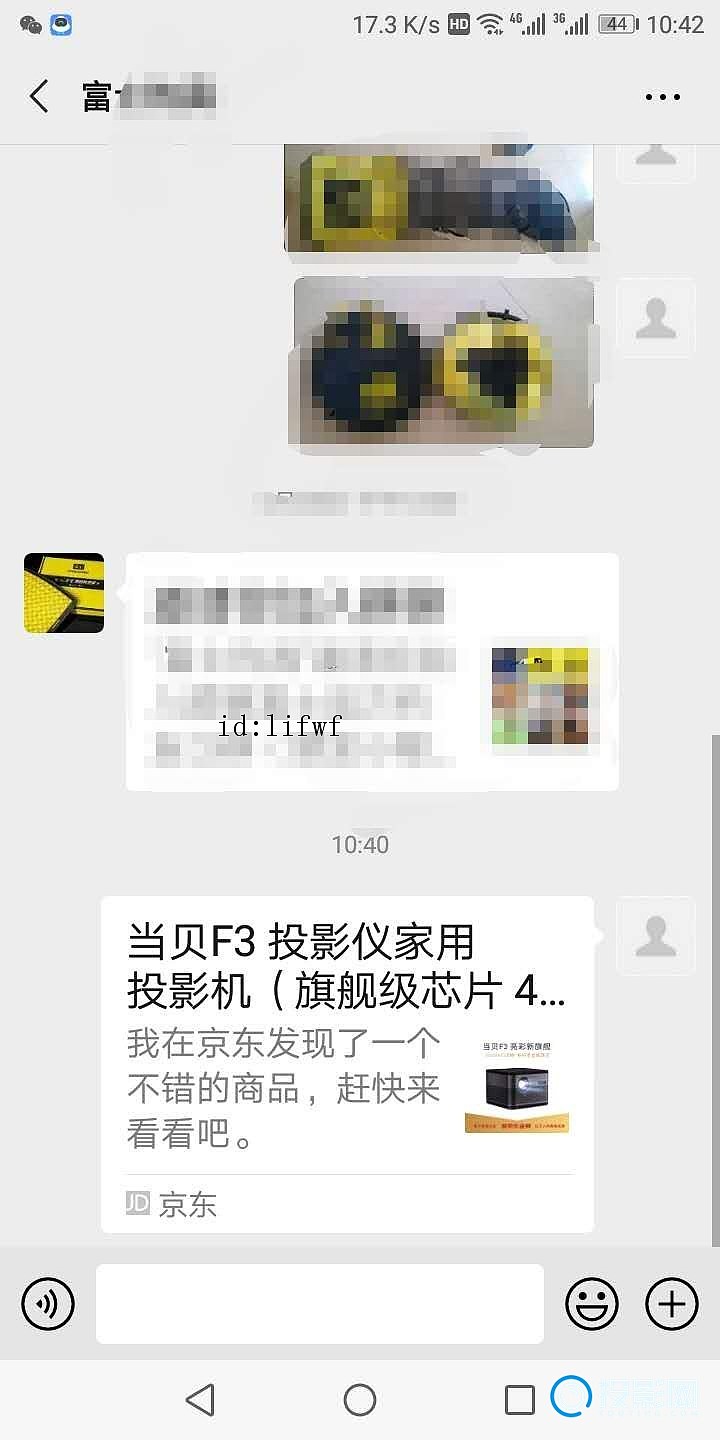Open the second sent pixelated photo
The width and height of the screenshot is (720, 1440).
pyautogui.click(x=443, y=362)
